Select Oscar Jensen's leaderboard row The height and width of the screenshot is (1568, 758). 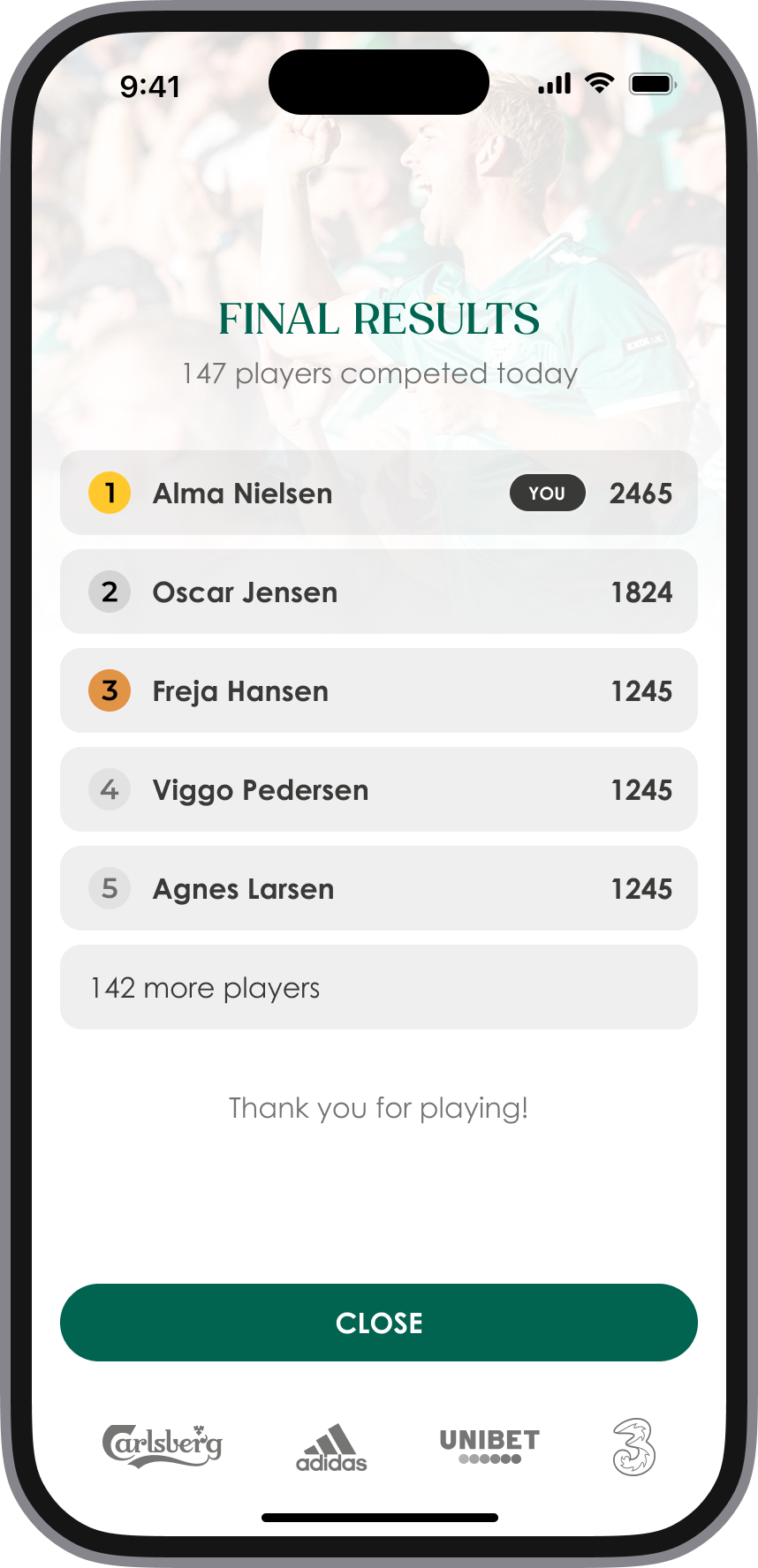tap(379, 592)
